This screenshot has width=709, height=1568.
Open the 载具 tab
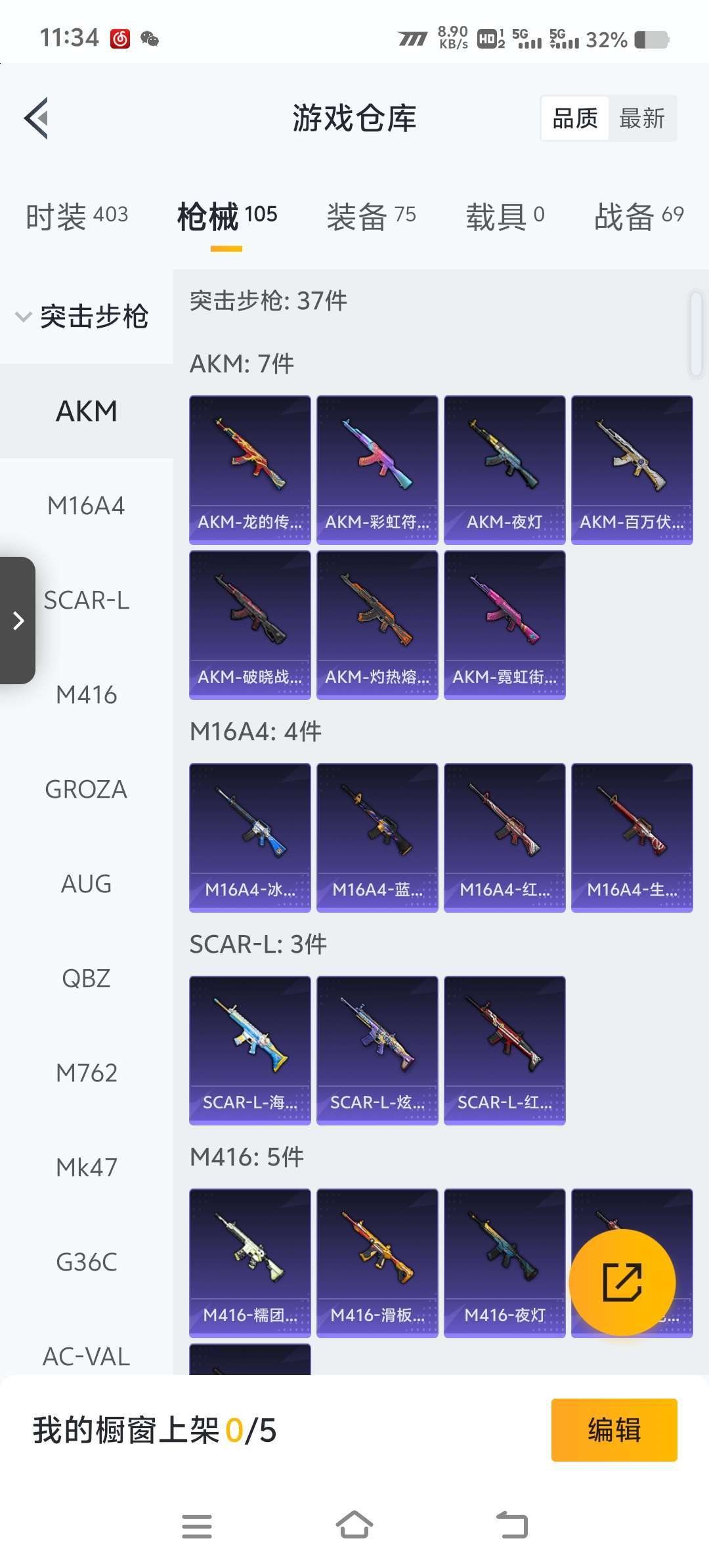[x=504, y=216]
